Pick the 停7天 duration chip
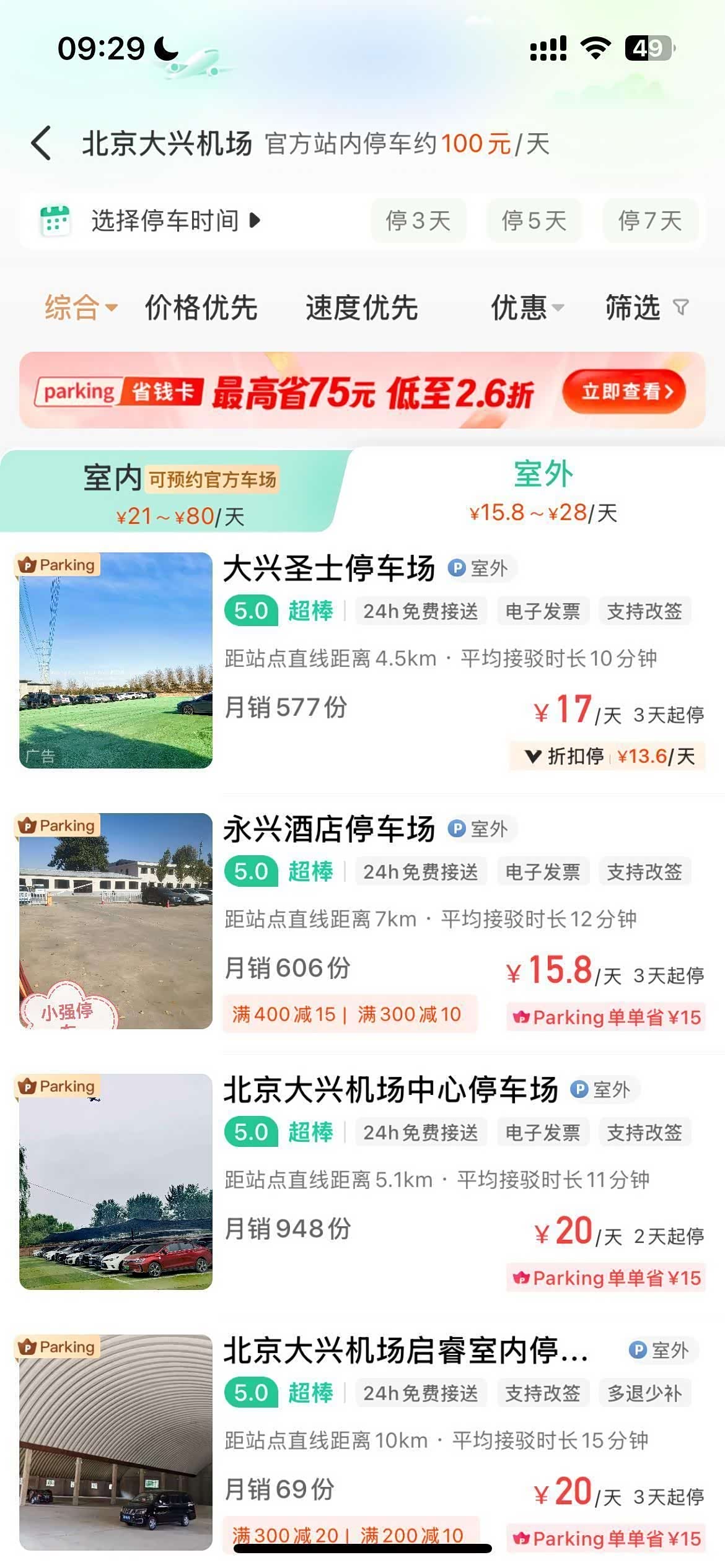Viewport: 725px width, 1568px height. [650, 220]
